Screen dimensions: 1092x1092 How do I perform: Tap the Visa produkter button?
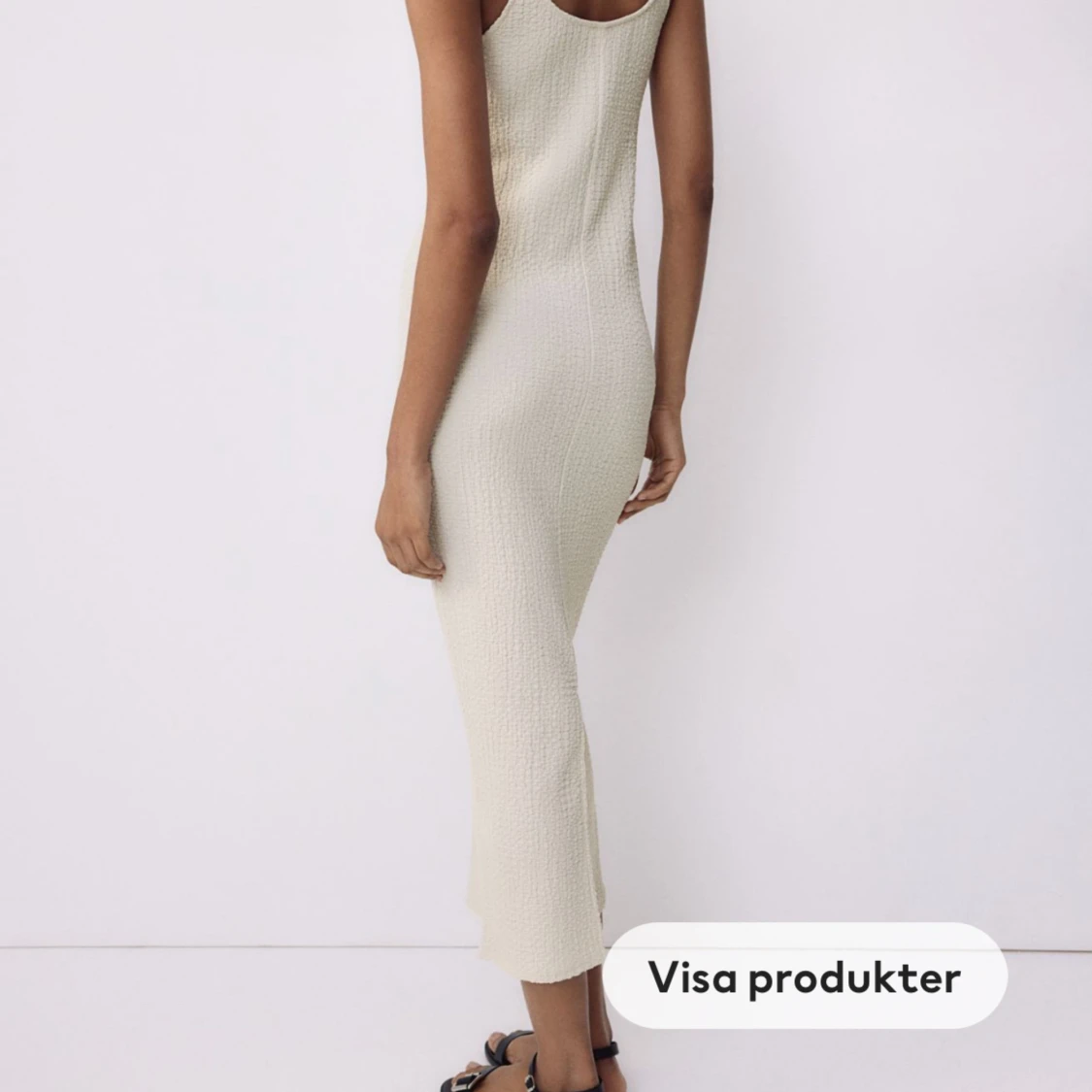click(805, 976)
